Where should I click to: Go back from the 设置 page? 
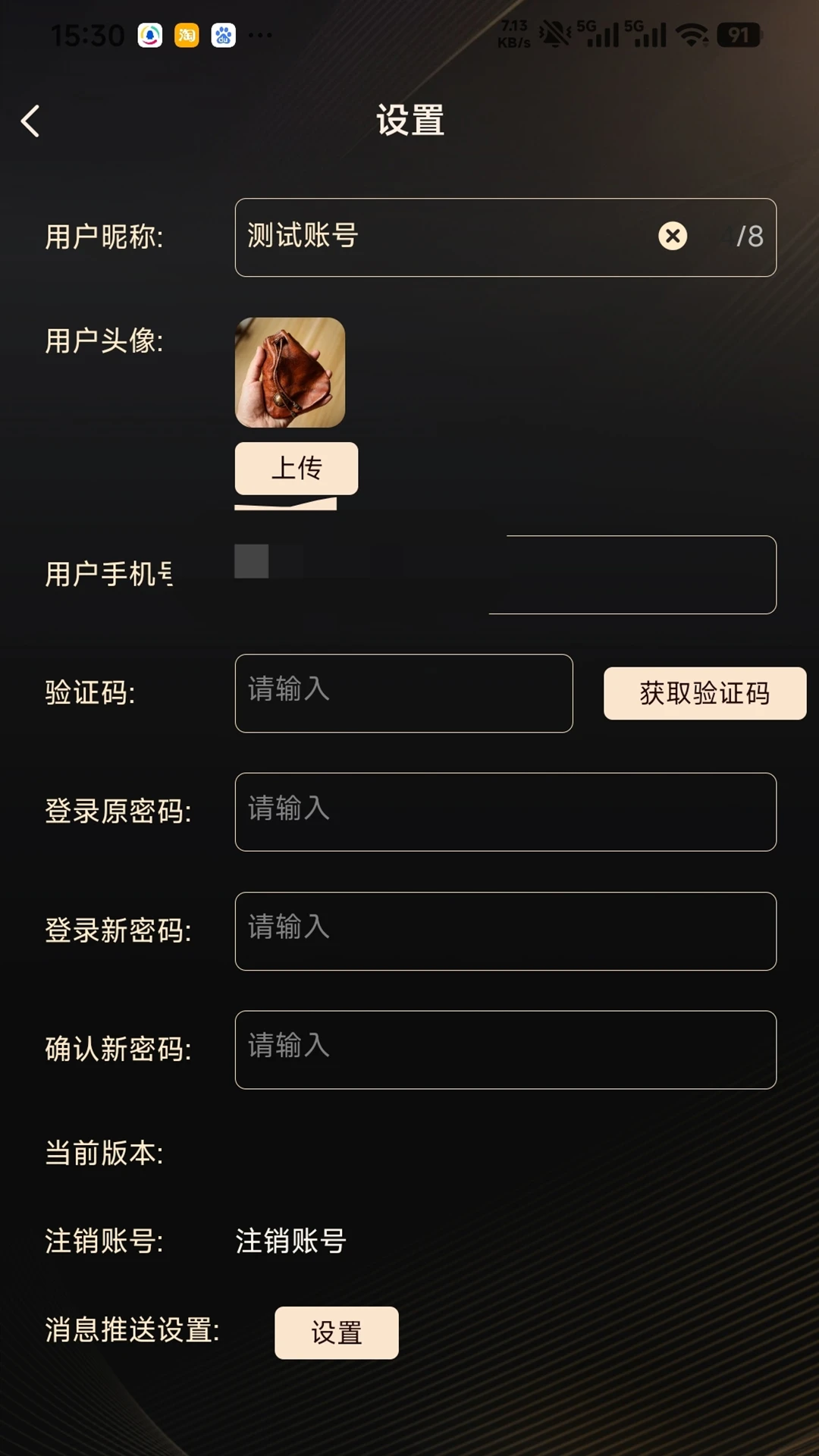click(30, 121)
